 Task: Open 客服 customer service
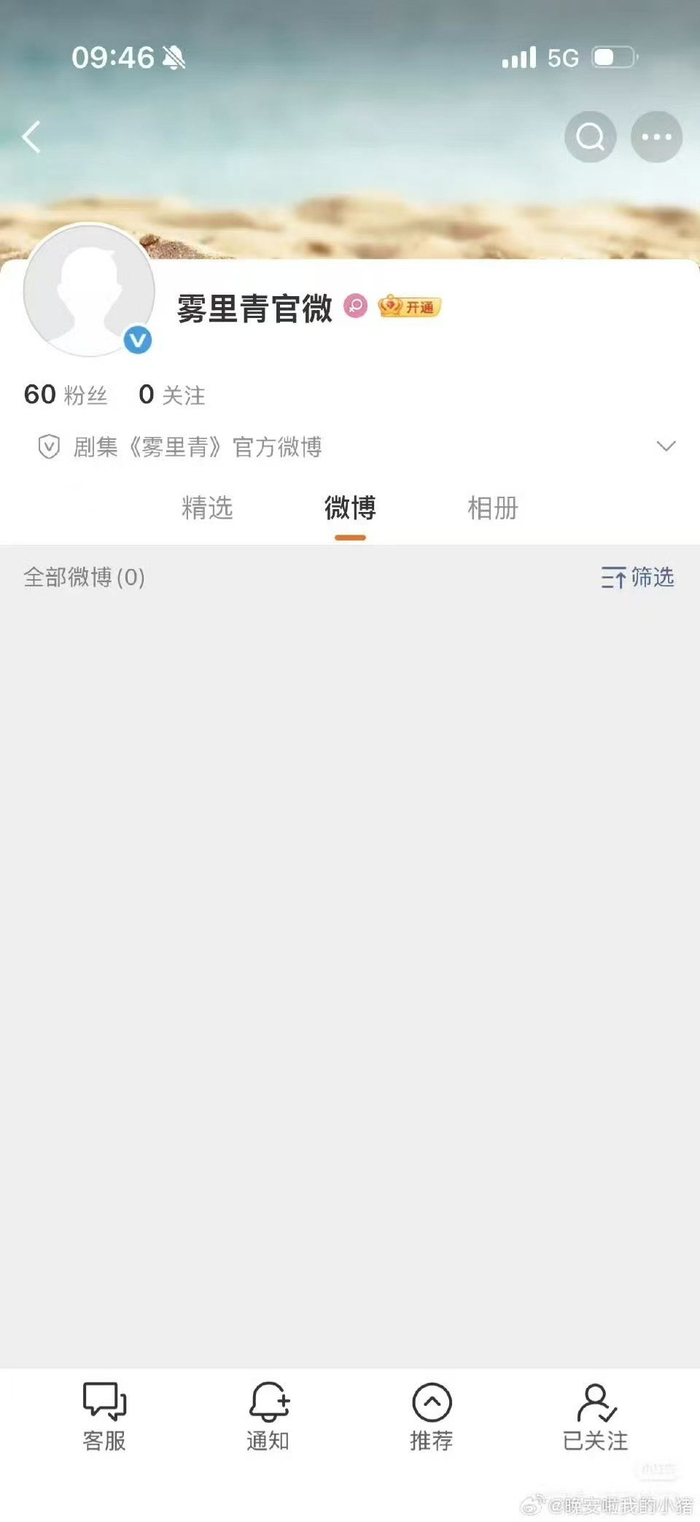pyautogui.click(x=104, y=1416)
